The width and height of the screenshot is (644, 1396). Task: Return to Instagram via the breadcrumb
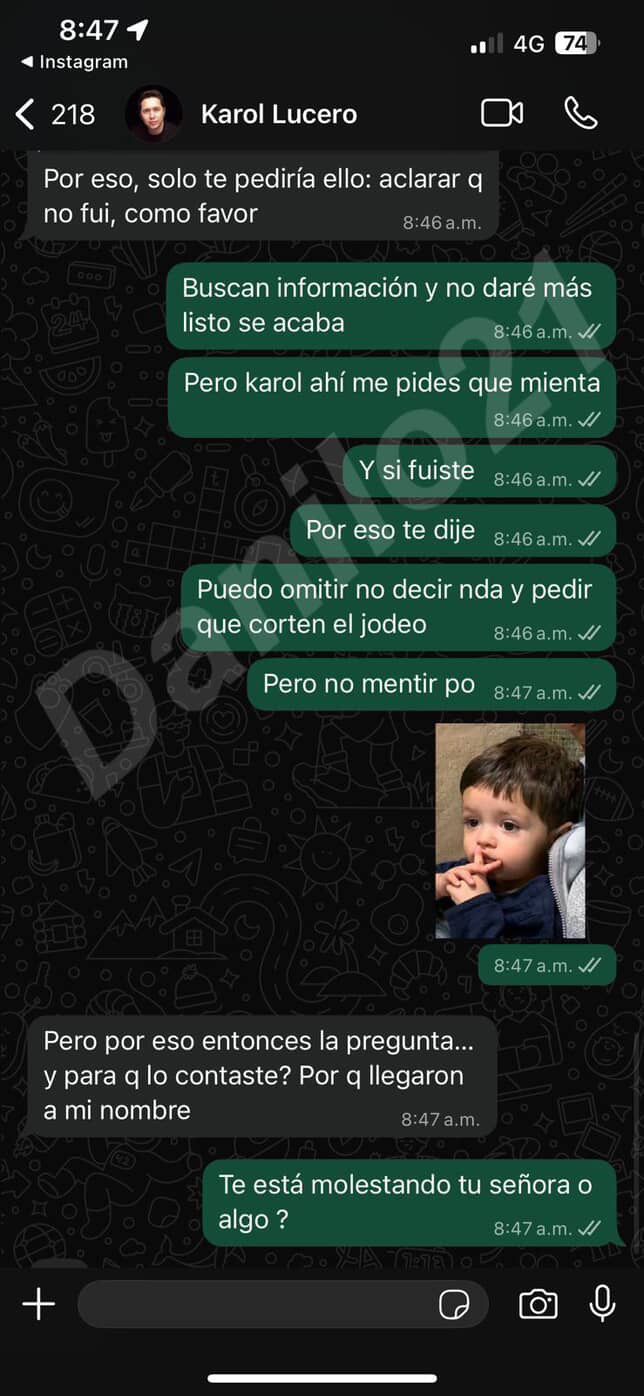click(x=75, y=62)
